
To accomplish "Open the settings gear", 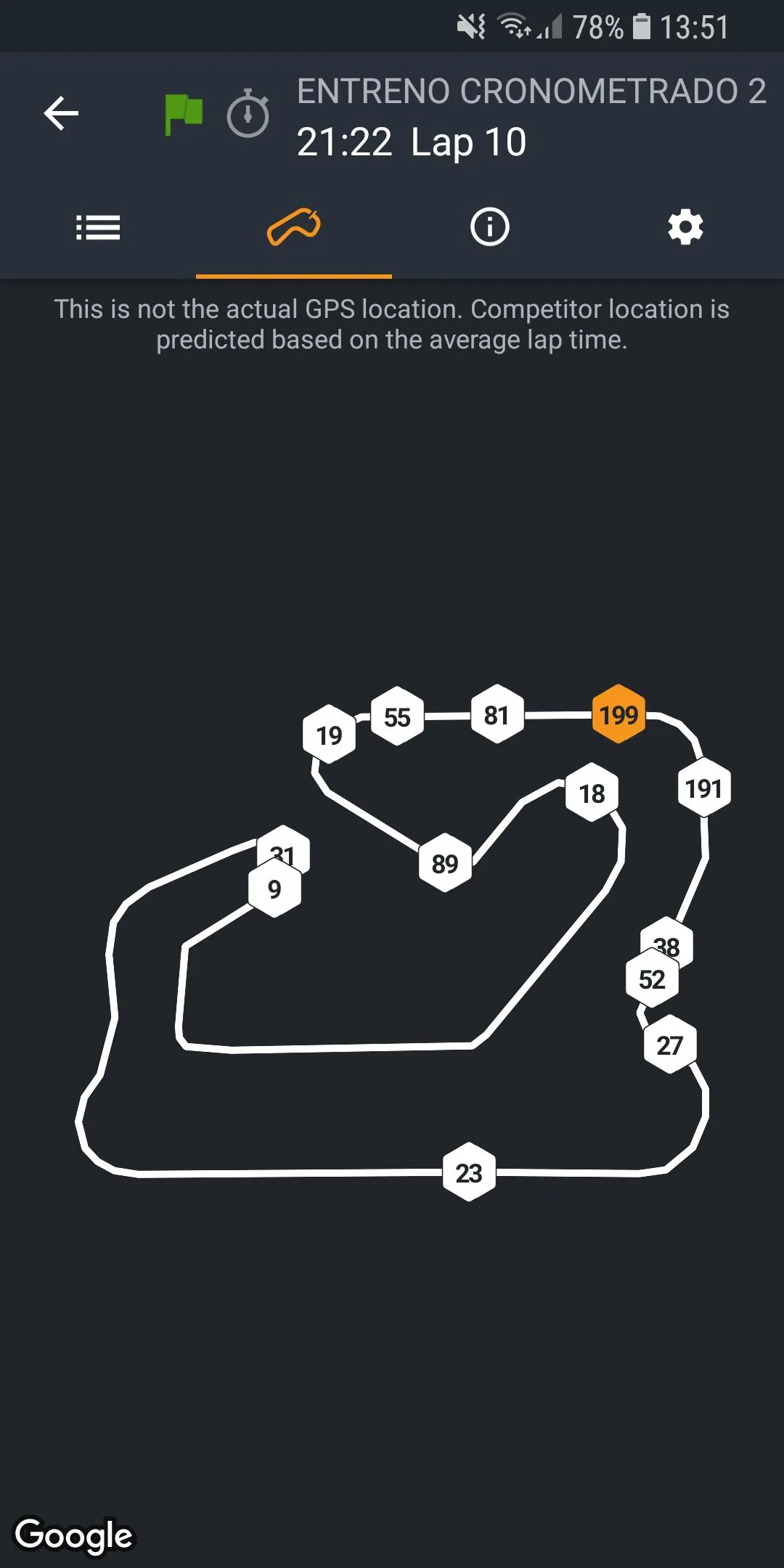I will point(683,227).
